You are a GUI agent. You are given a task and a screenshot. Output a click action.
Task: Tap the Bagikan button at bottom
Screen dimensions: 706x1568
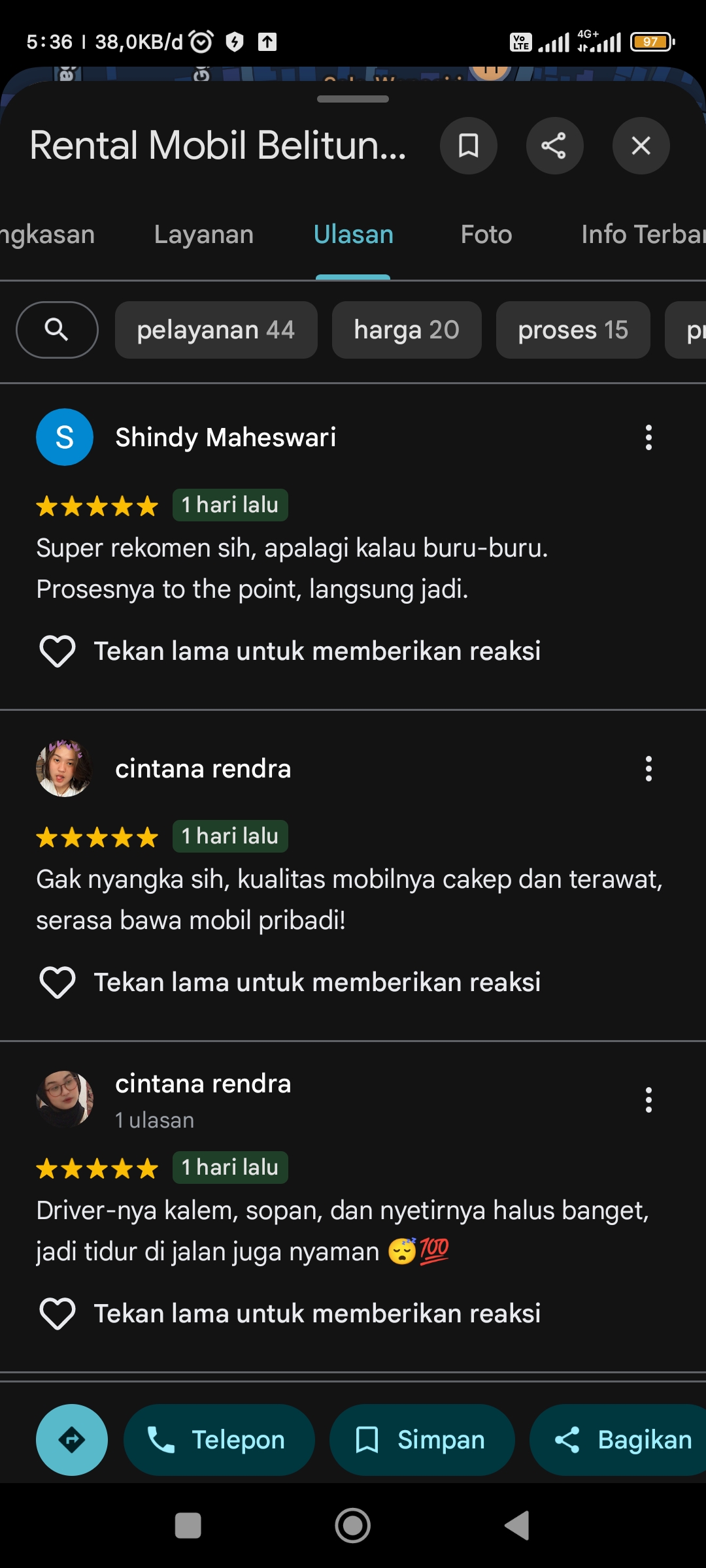618,1440
